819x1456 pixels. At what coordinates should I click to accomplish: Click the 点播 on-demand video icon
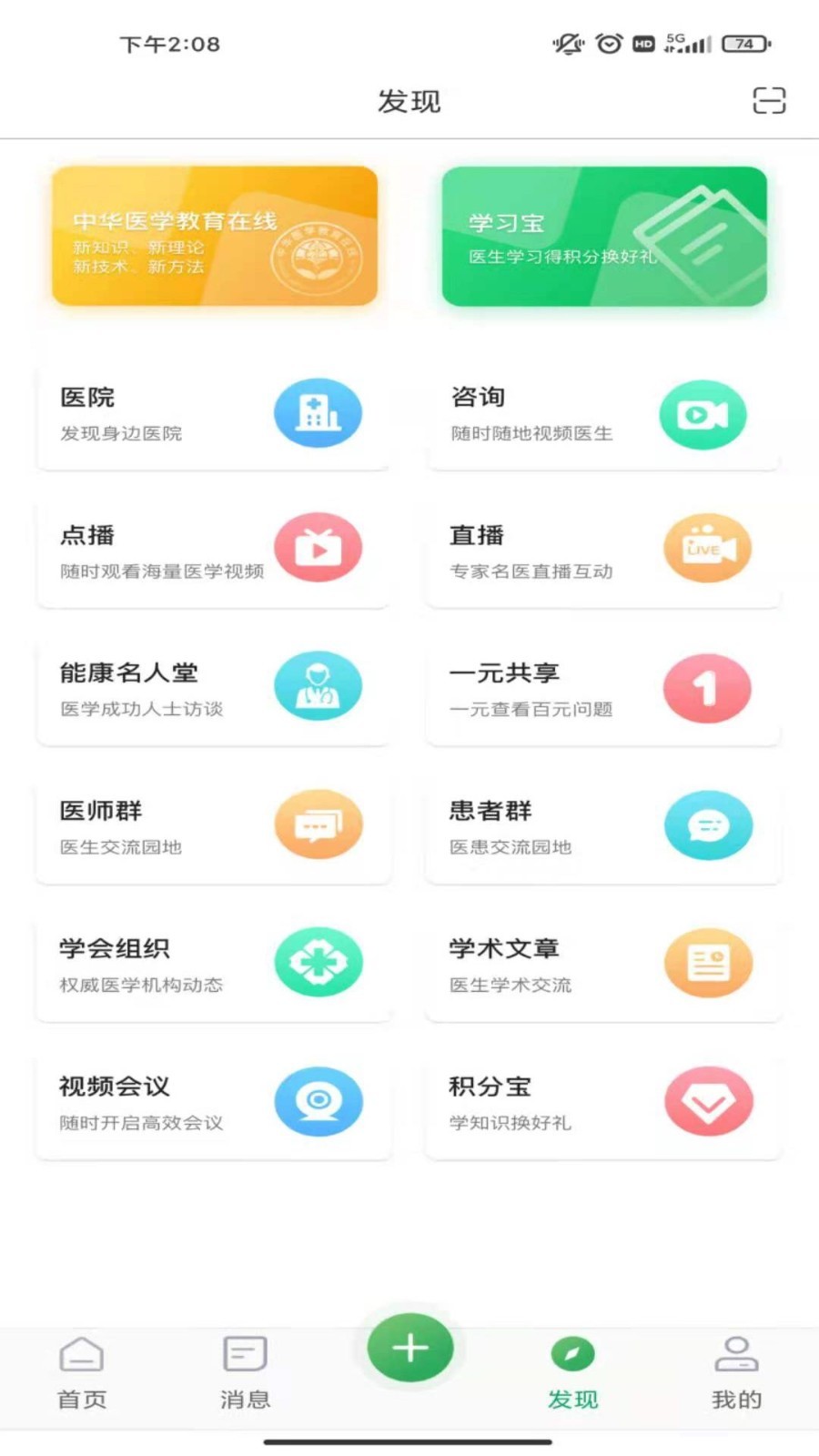click(318, 550)
